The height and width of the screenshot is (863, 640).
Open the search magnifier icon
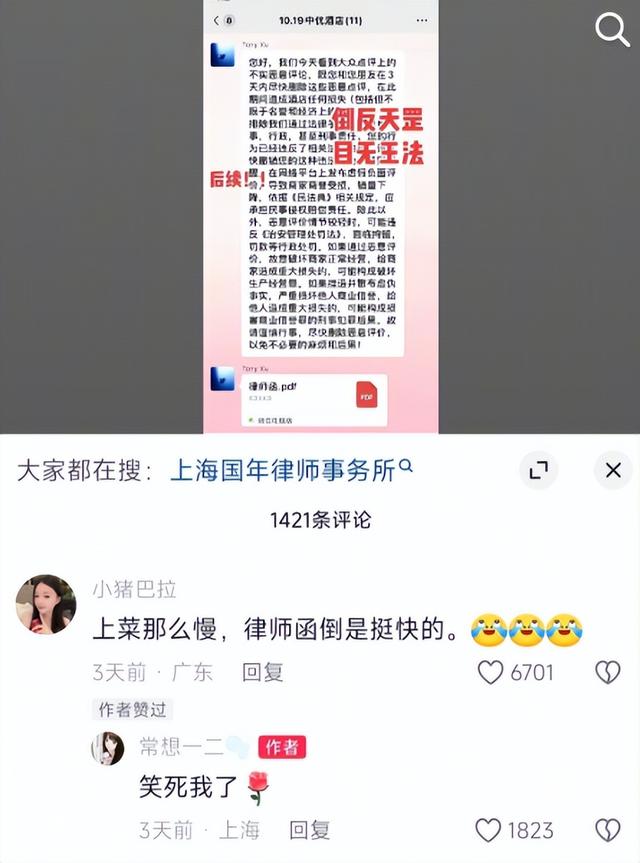[612, 29]
